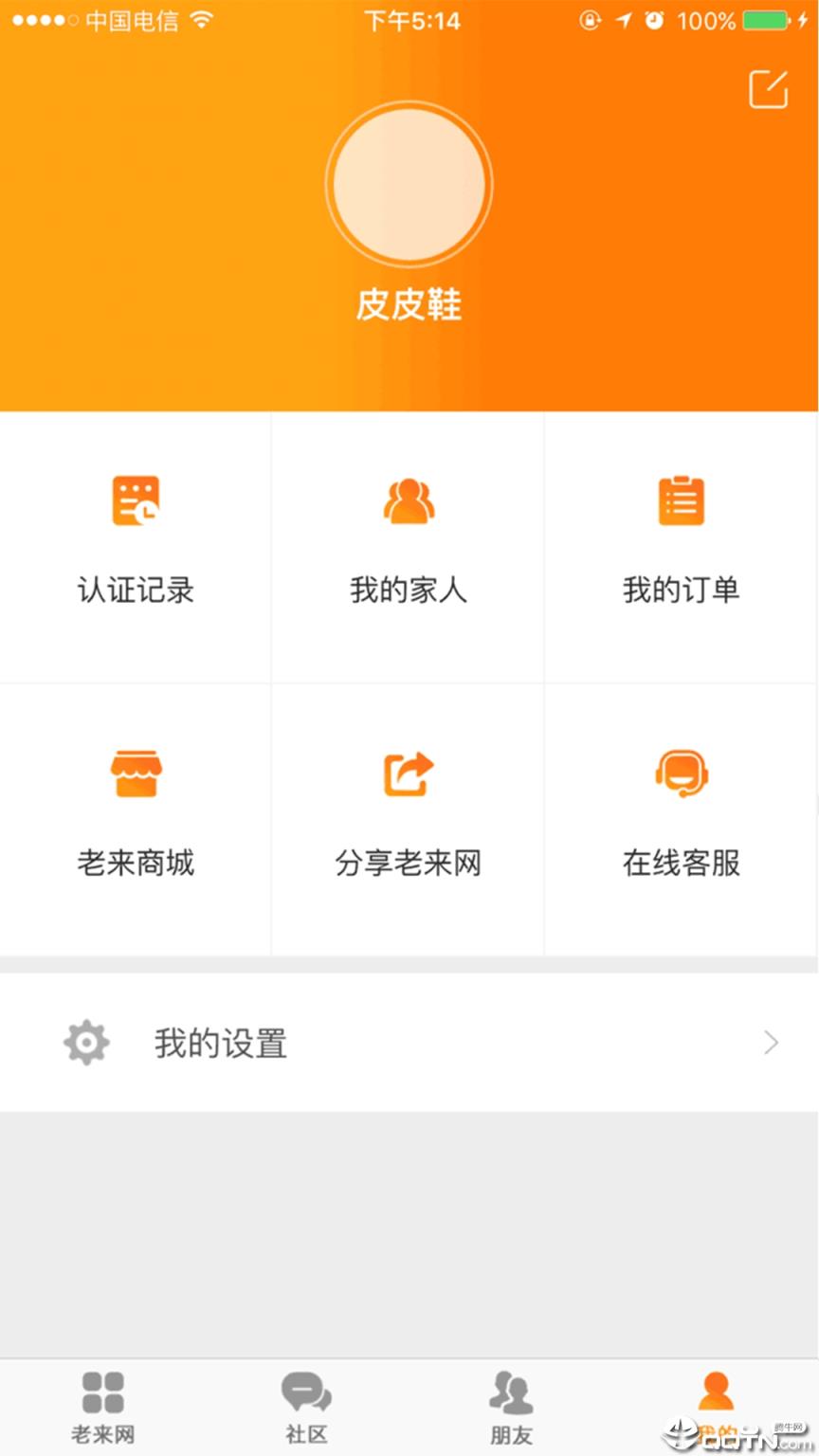Tap the 分享老来网 share icon
This screenshot has height=1456, width=819.
[x=407, y=773]
